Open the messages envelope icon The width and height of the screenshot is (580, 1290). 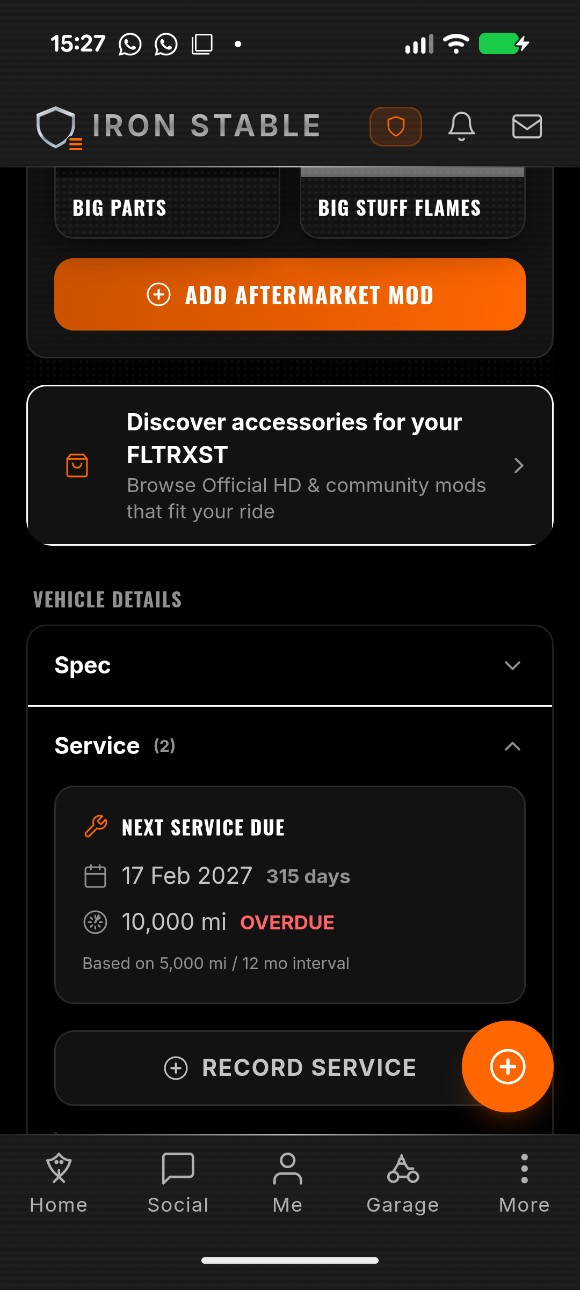click(x=527, y=126)
